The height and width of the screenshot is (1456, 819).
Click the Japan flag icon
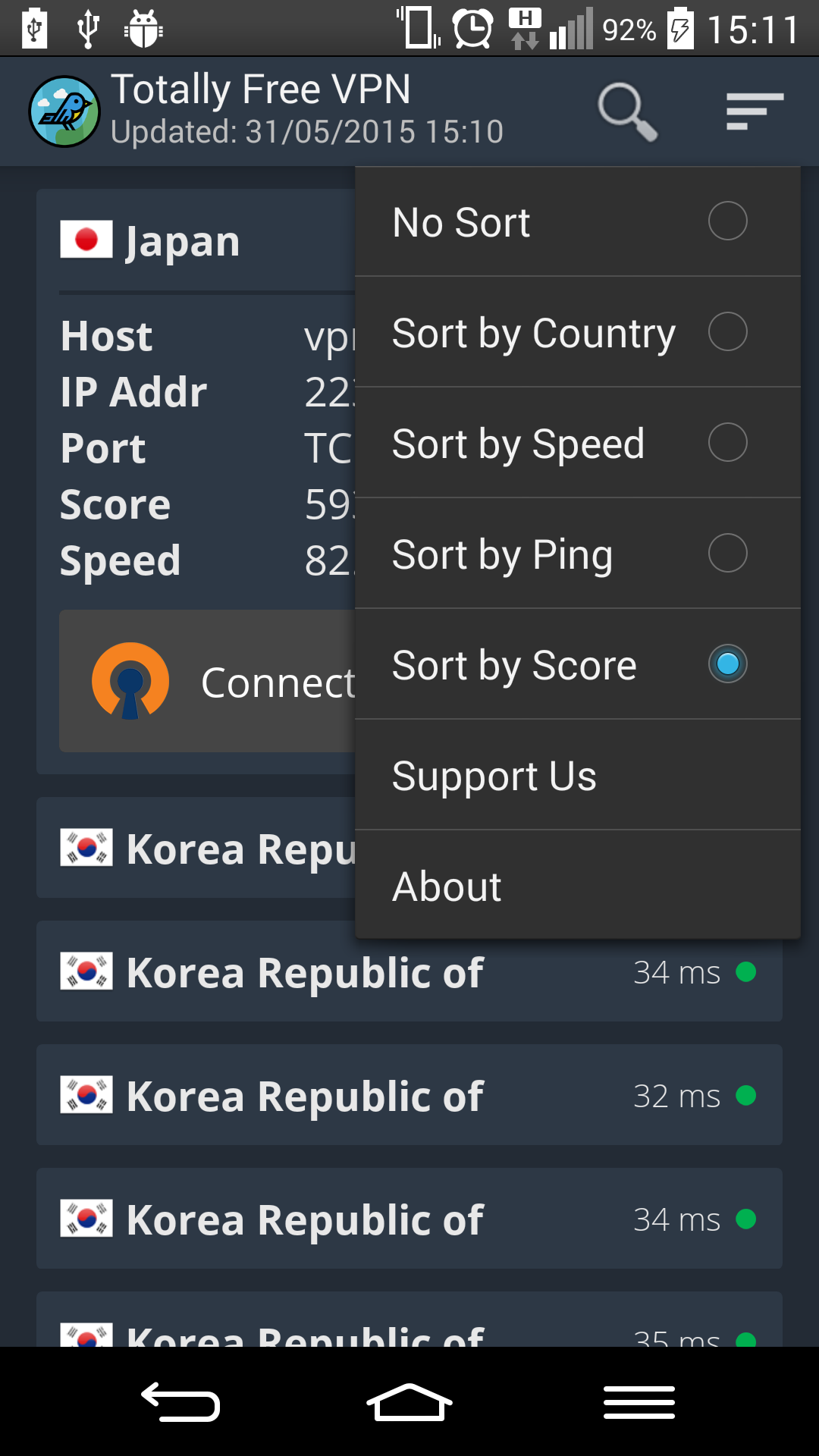pyautogui.click(x=85, y=240)
